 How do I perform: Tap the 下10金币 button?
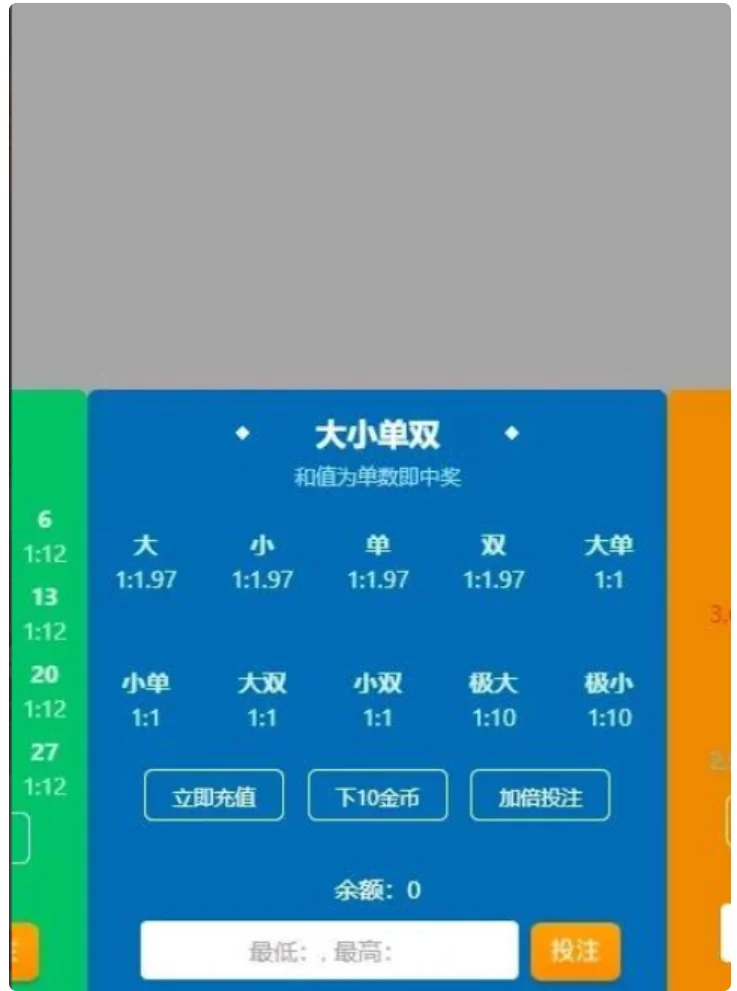377,796
